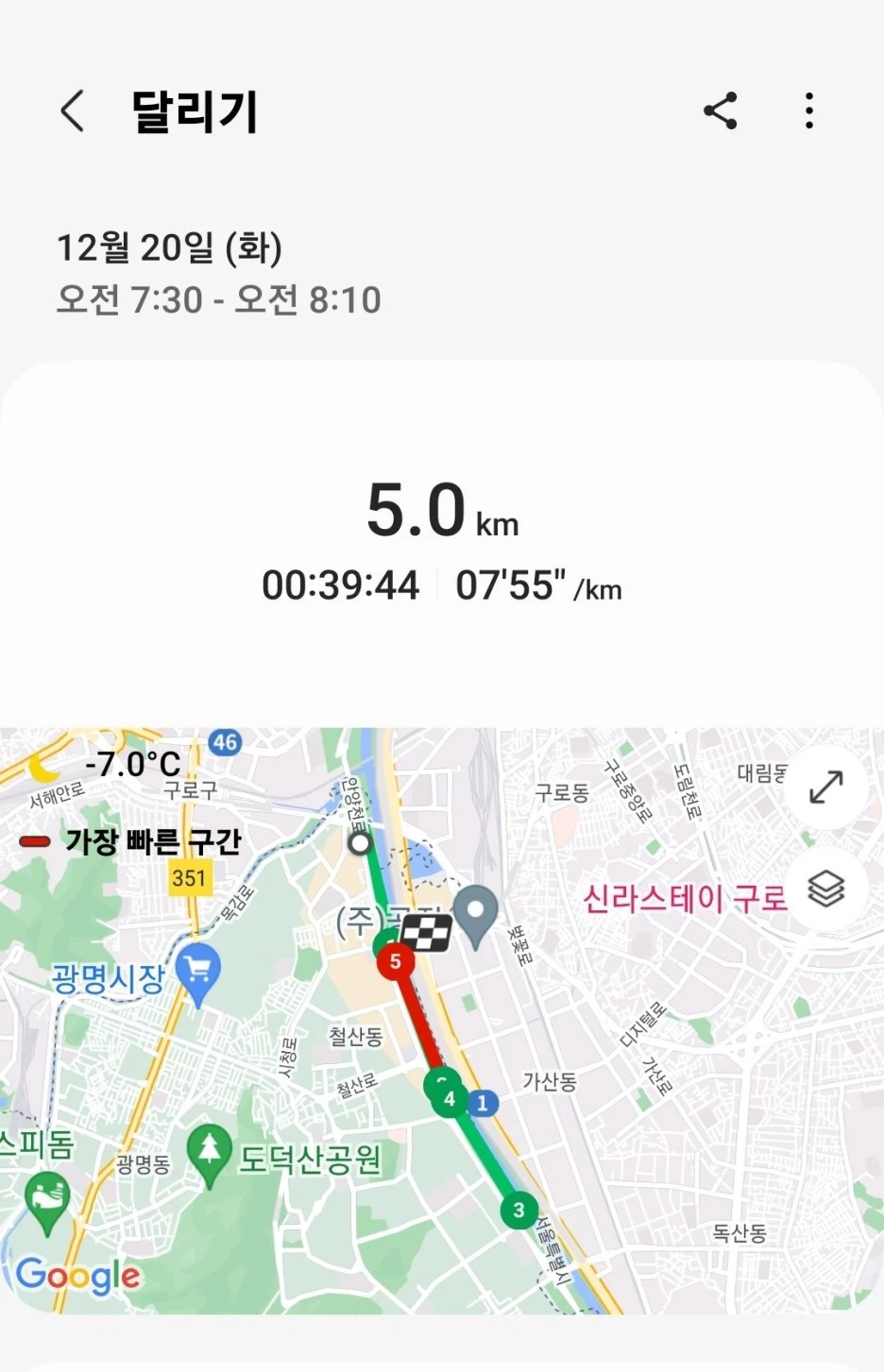Tap the 신라스테이 구로 hotel label

682,899
